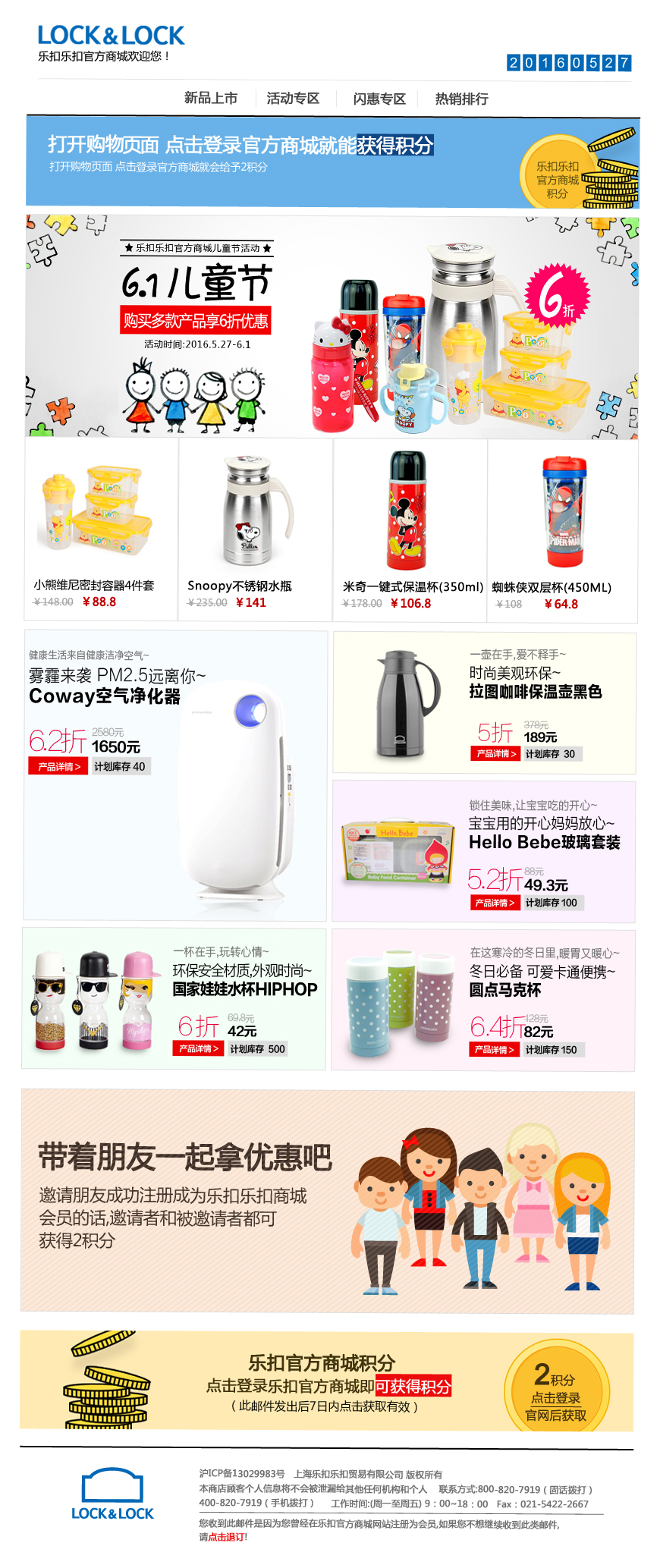Tap 产品详情 for 拉图咖啡保温壶黑色
660x1568 pixels.
pos(496,754)
